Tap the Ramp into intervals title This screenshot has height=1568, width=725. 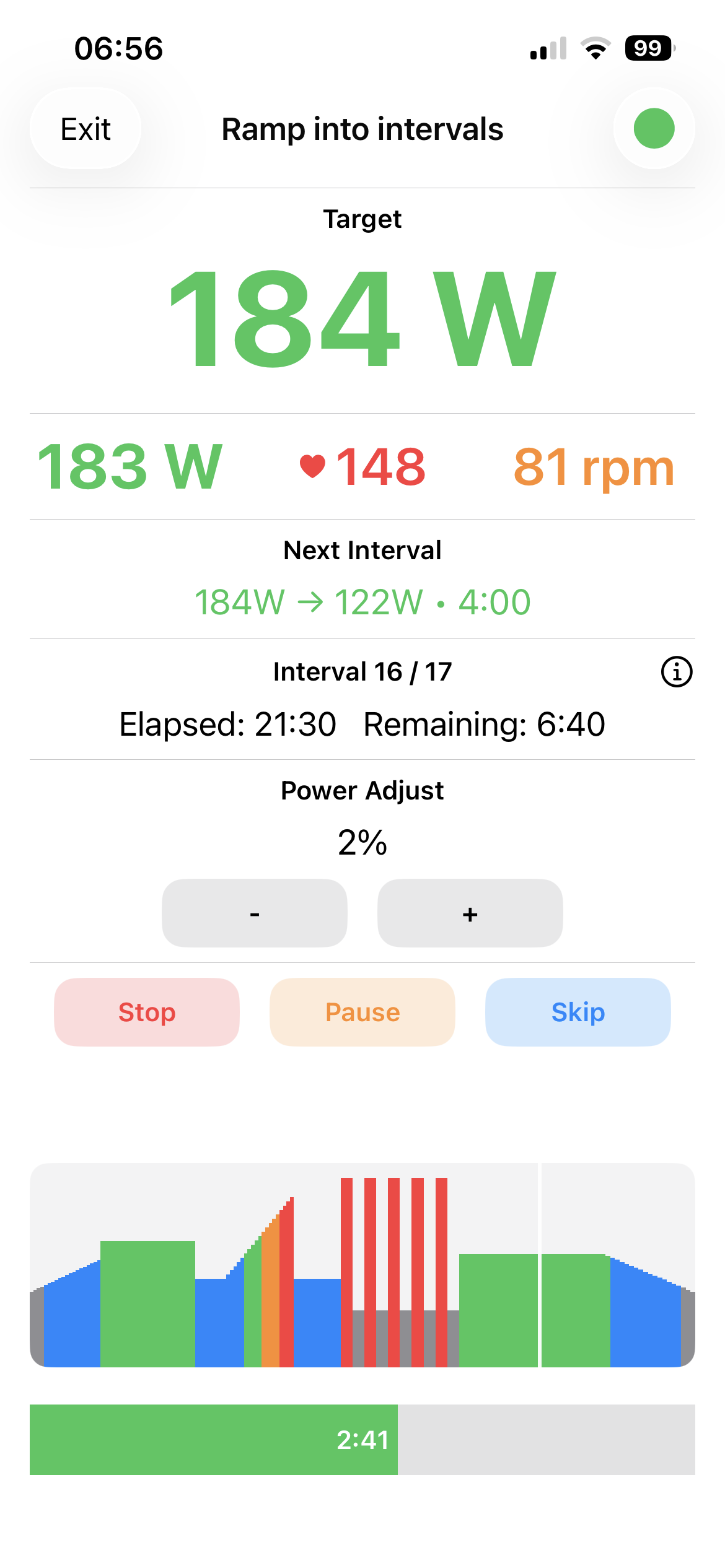362,129
